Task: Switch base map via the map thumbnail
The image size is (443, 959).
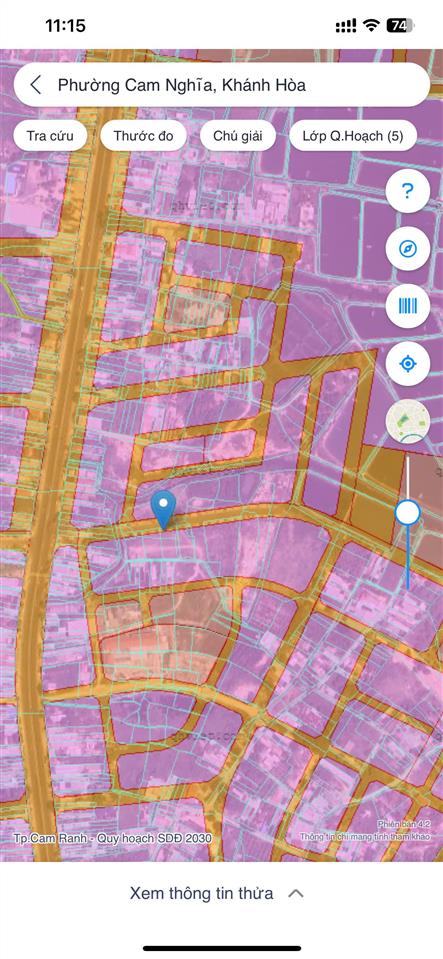Action: 408,421
